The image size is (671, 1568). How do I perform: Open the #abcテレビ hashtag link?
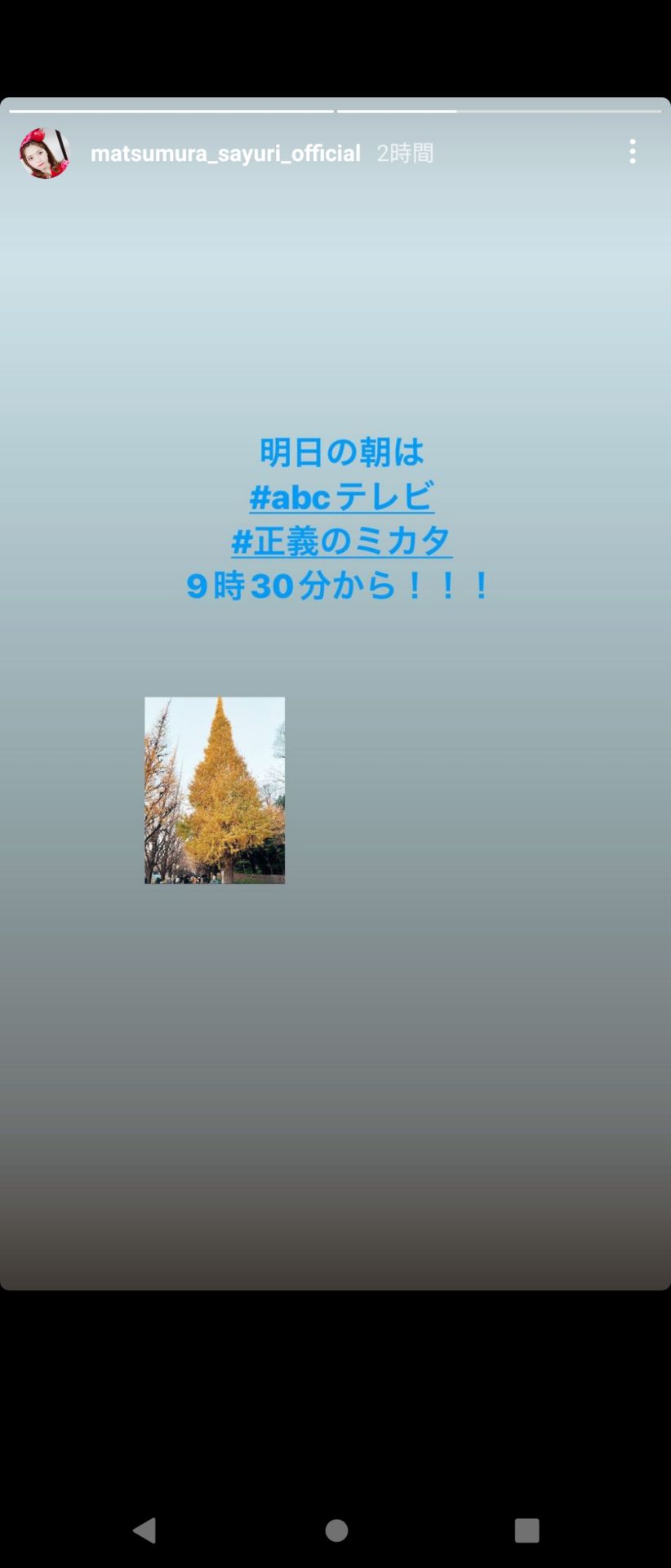point(341,496)
